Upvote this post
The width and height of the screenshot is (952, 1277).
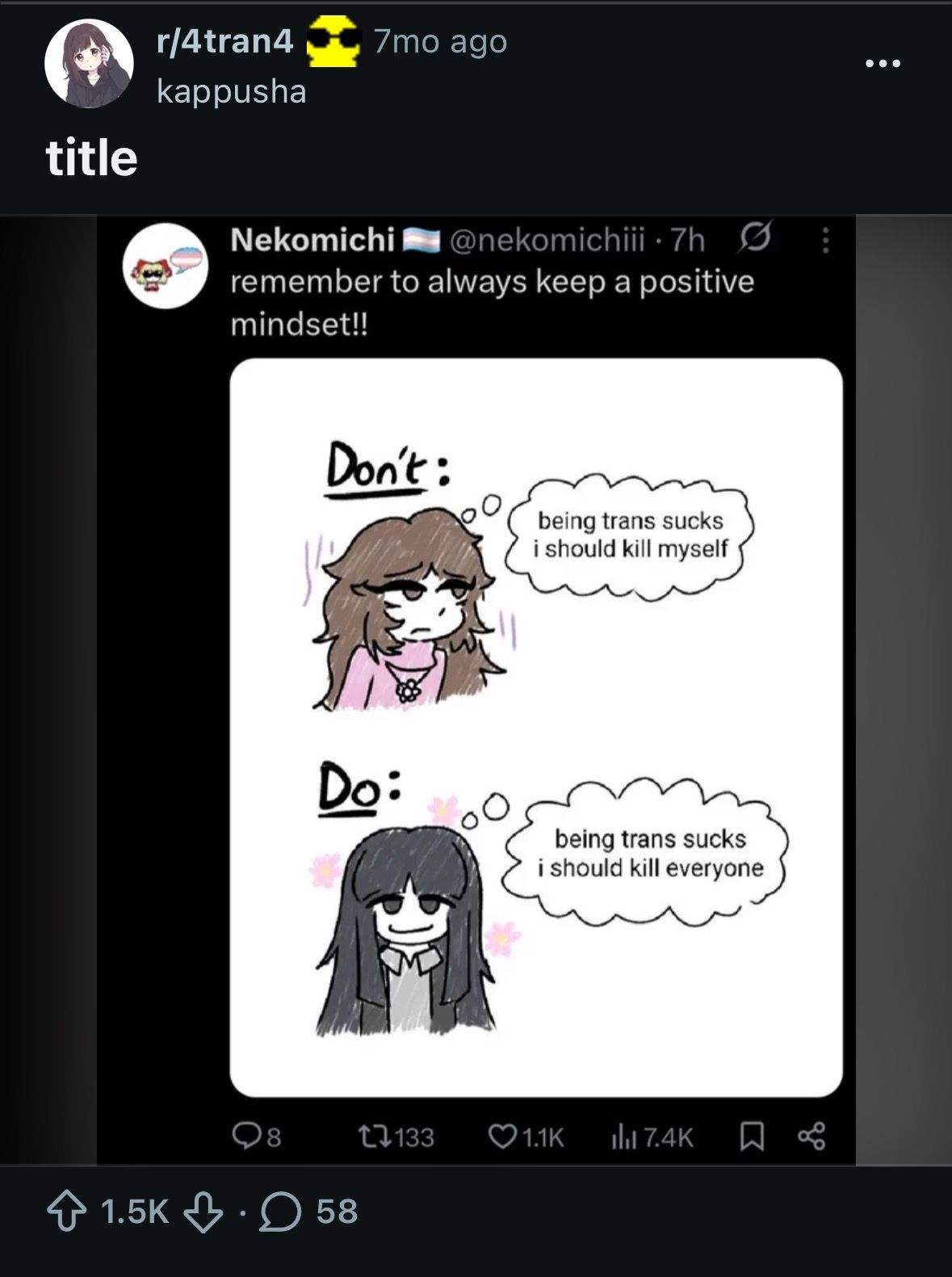[x=66, y=1212]
